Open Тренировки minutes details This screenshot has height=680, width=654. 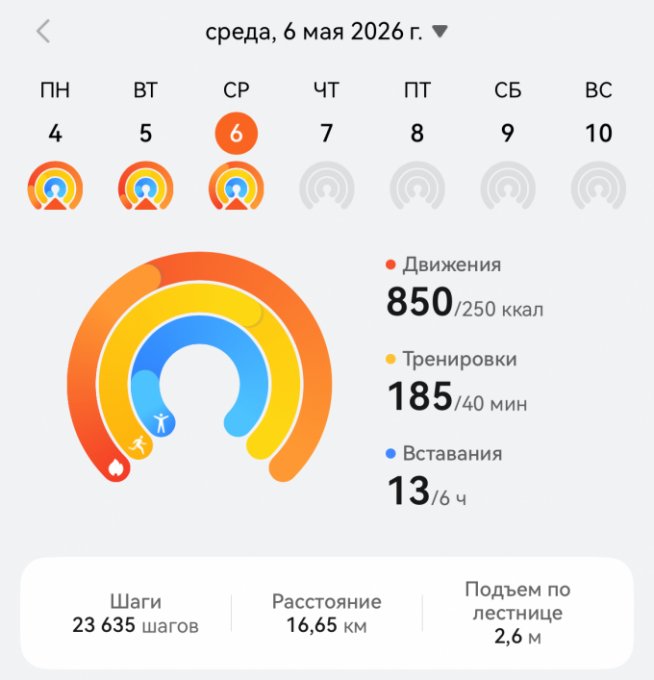[456, 382]
